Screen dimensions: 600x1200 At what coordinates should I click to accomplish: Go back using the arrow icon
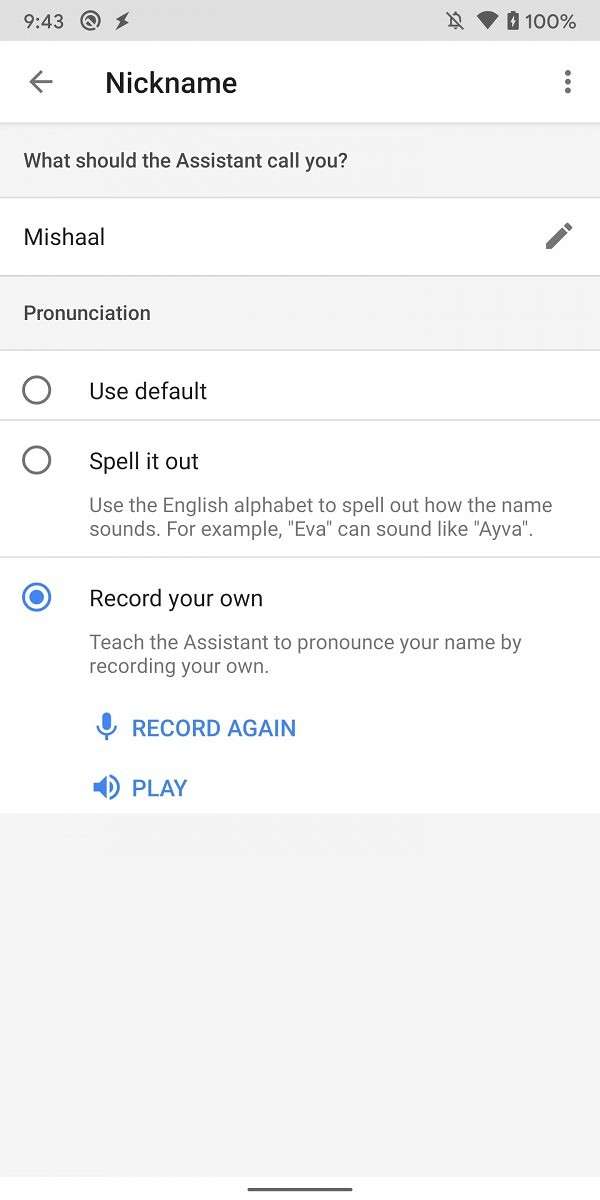41,82
